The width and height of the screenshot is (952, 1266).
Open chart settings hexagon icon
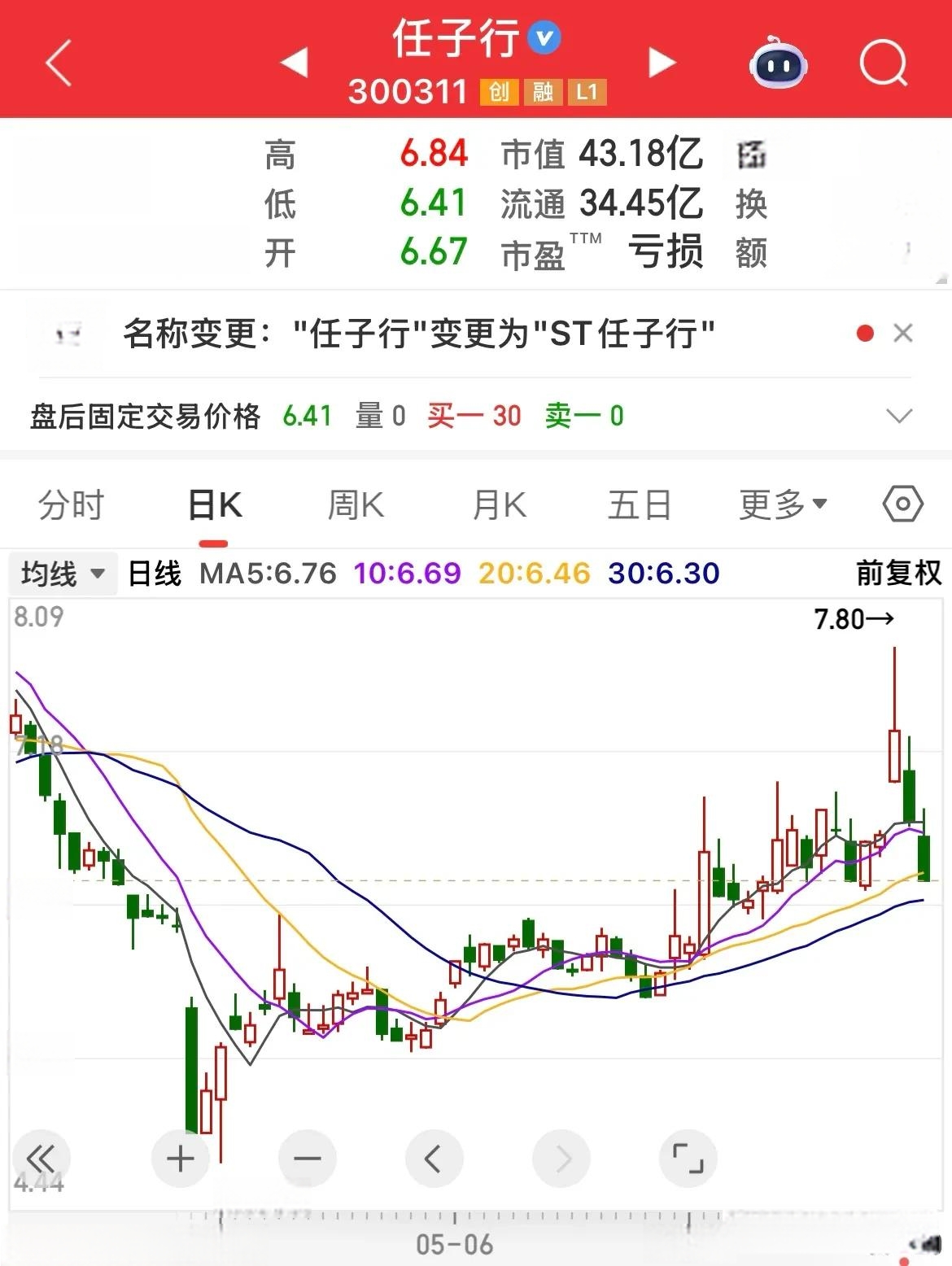pyautogui.click(x=902, y=504)
